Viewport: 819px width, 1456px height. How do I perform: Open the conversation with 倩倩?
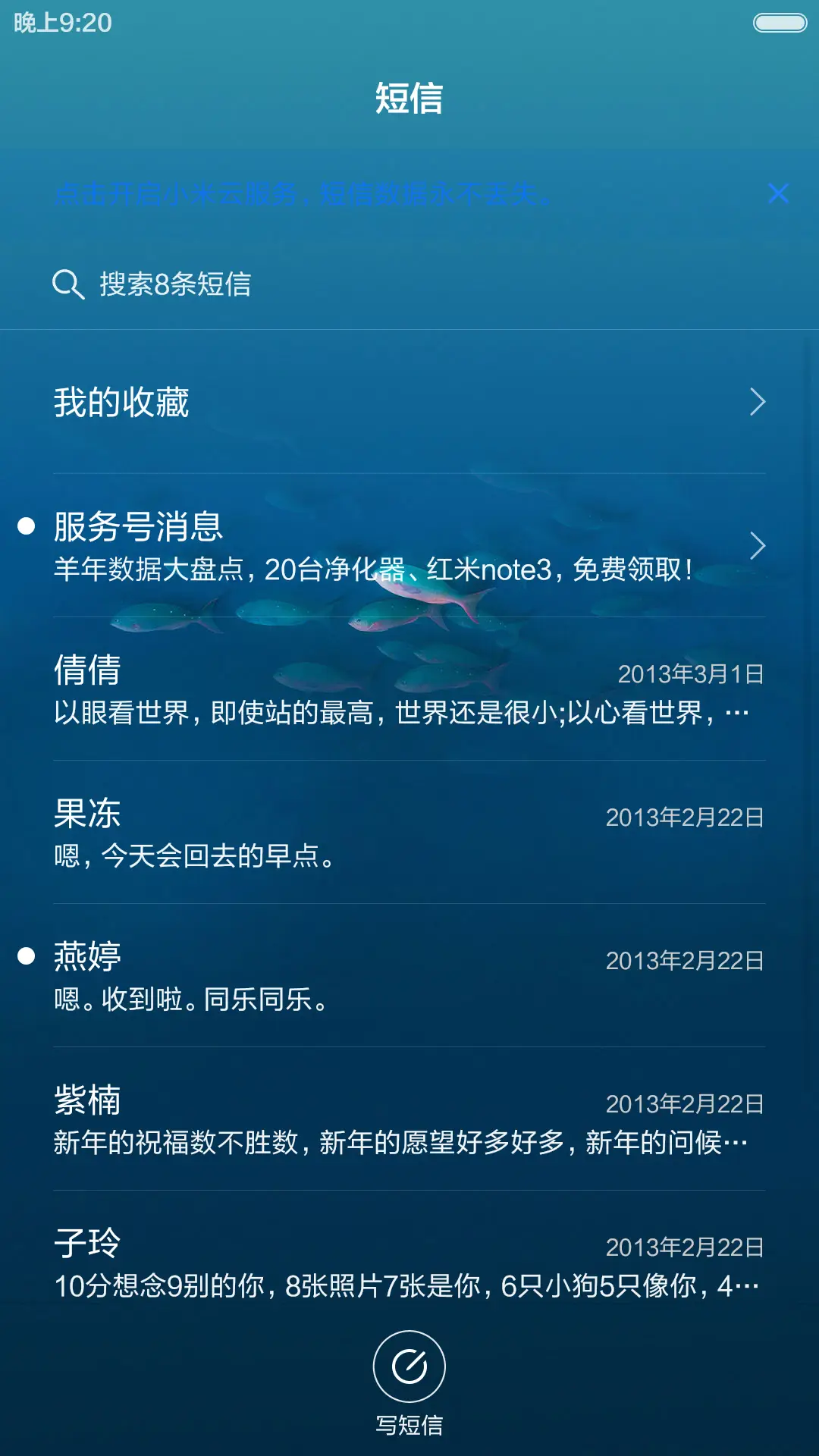(x=409, y=690)
